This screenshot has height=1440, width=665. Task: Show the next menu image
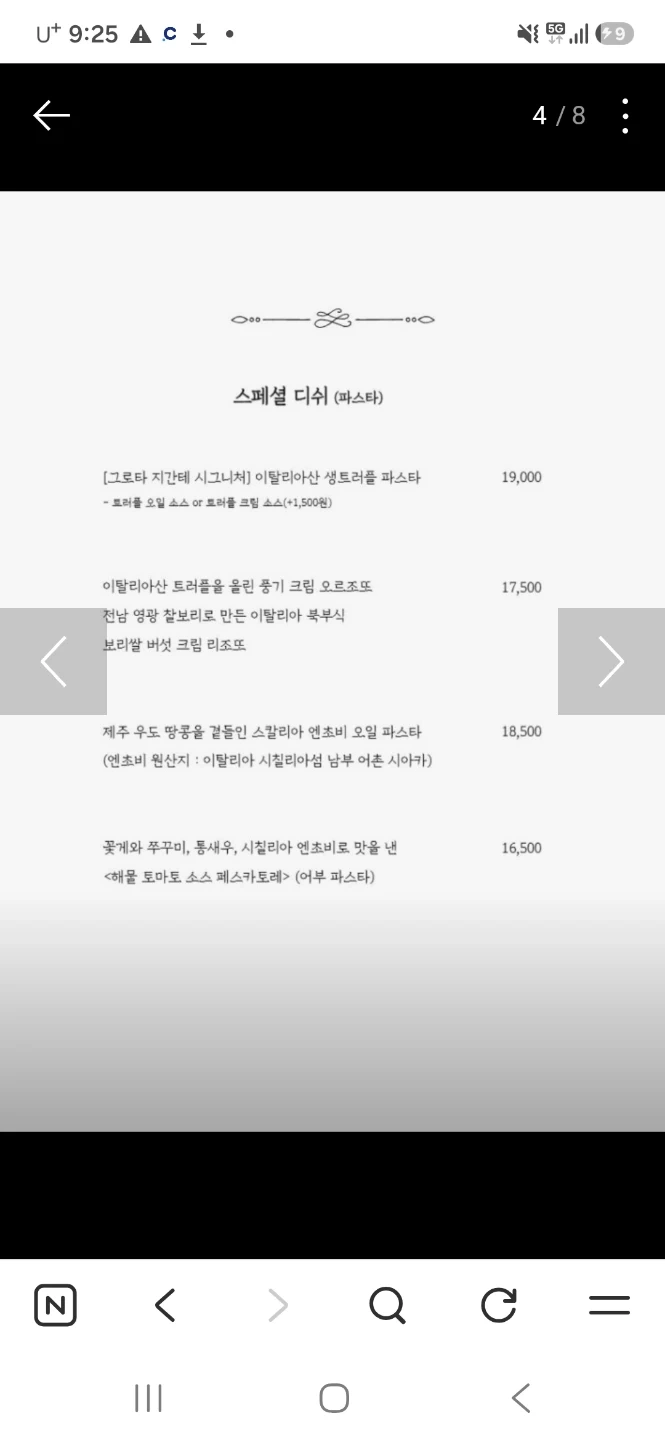coord(611,661)
